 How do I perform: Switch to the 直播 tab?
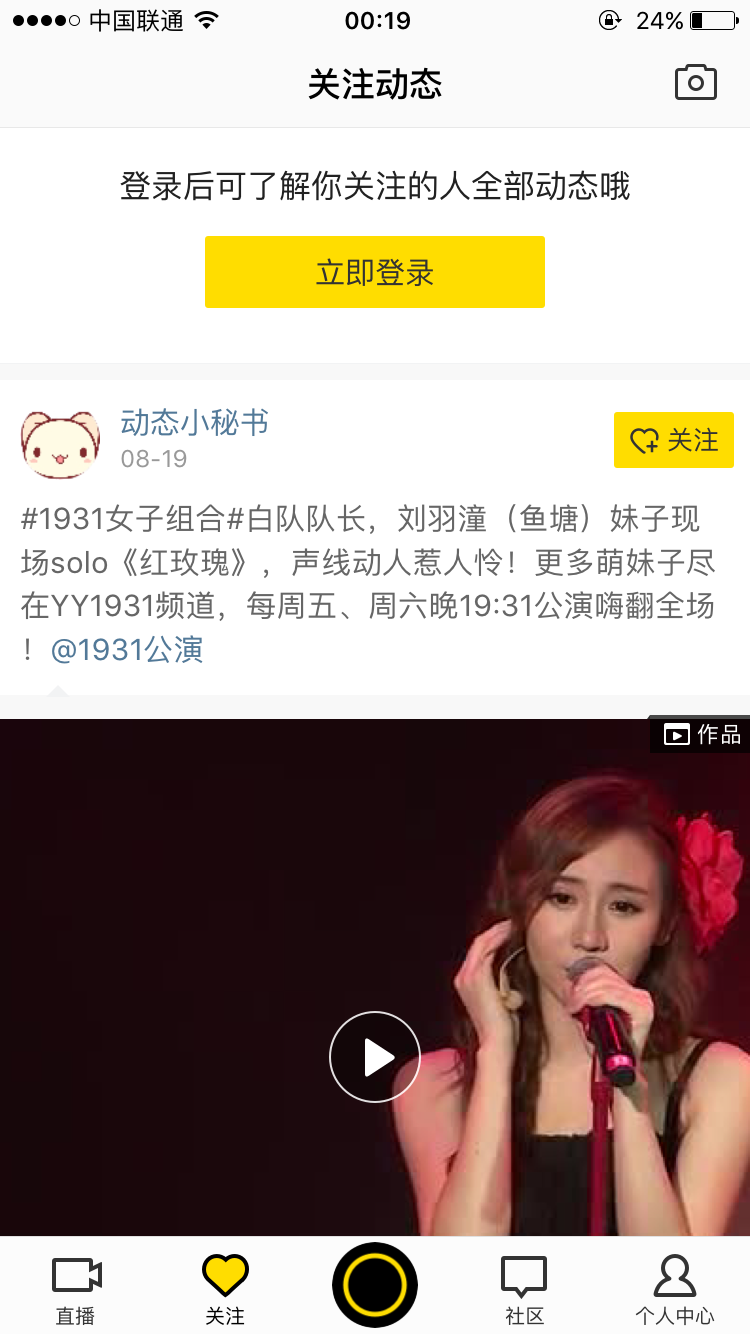click(x=76, y=1289)
